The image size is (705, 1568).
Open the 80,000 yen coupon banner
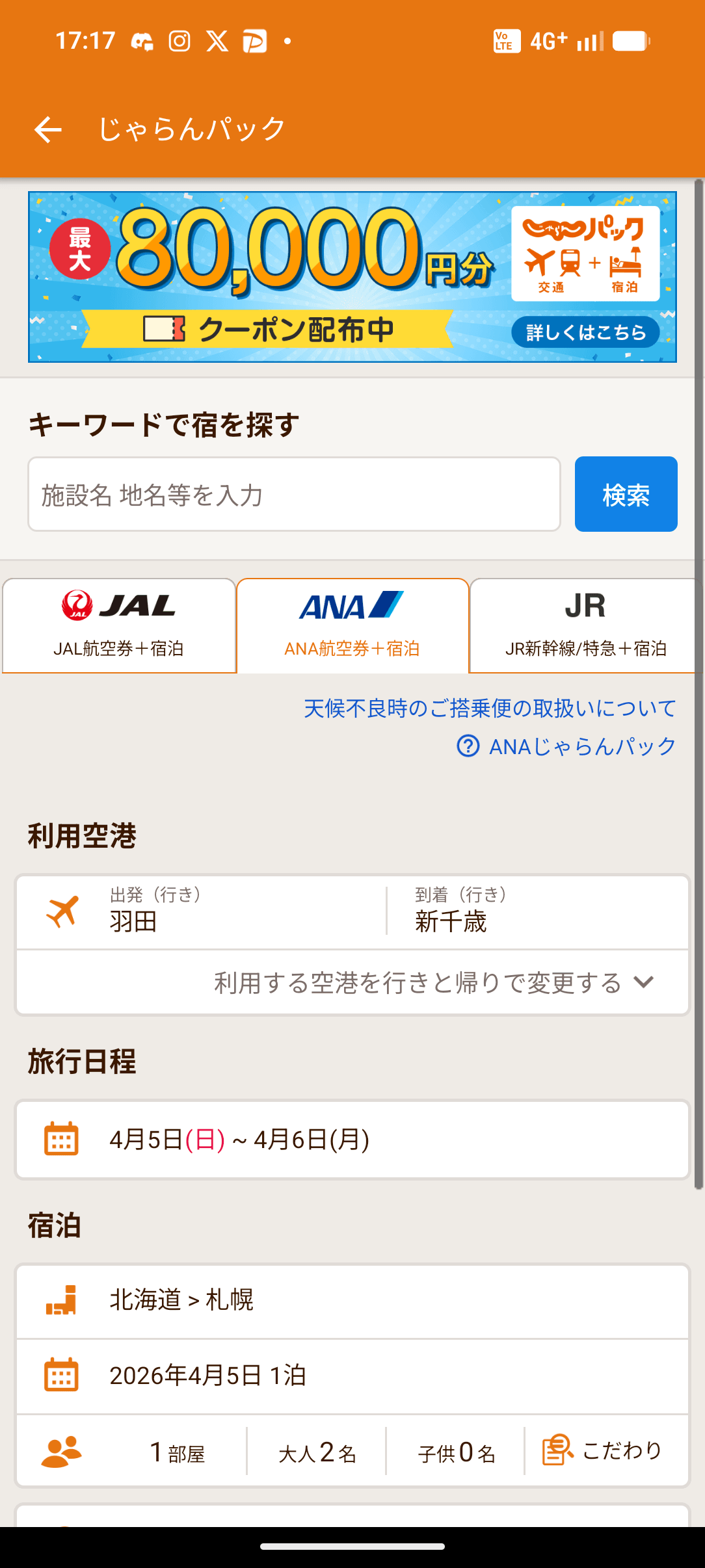[x=352, y=277]
